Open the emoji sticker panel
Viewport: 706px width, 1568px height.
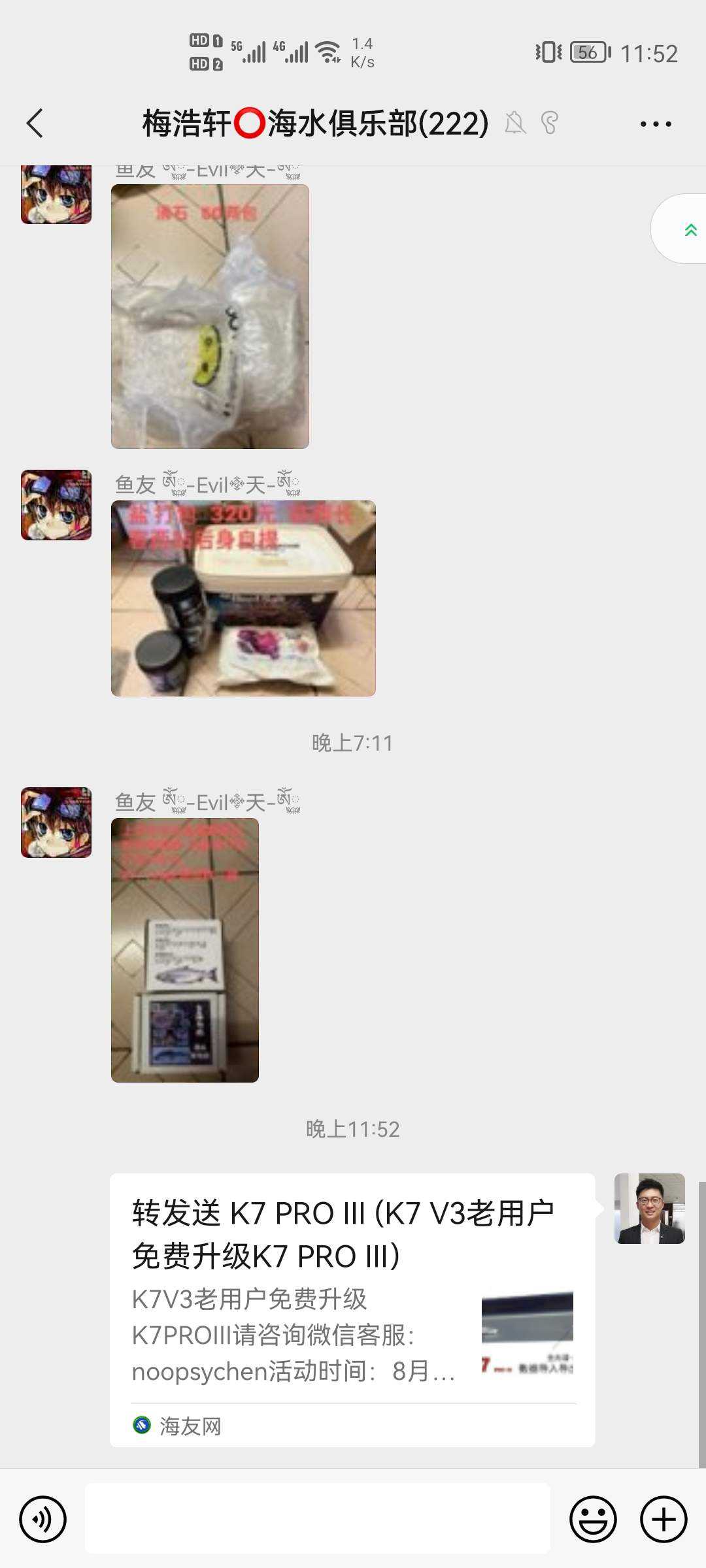tap(593, 1519)
